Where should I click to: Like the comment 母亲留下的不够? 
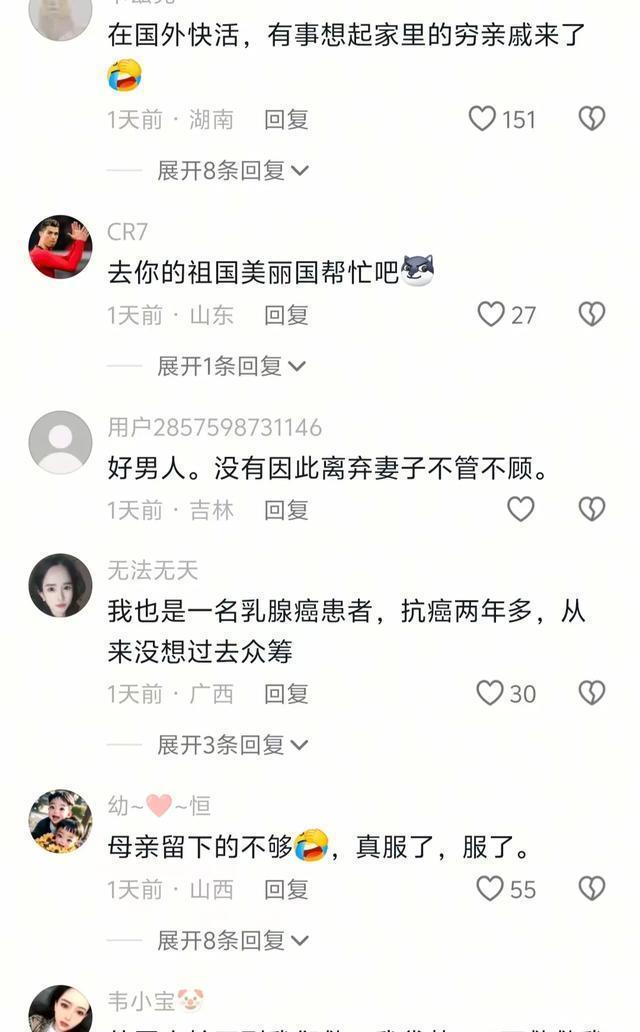490,889
